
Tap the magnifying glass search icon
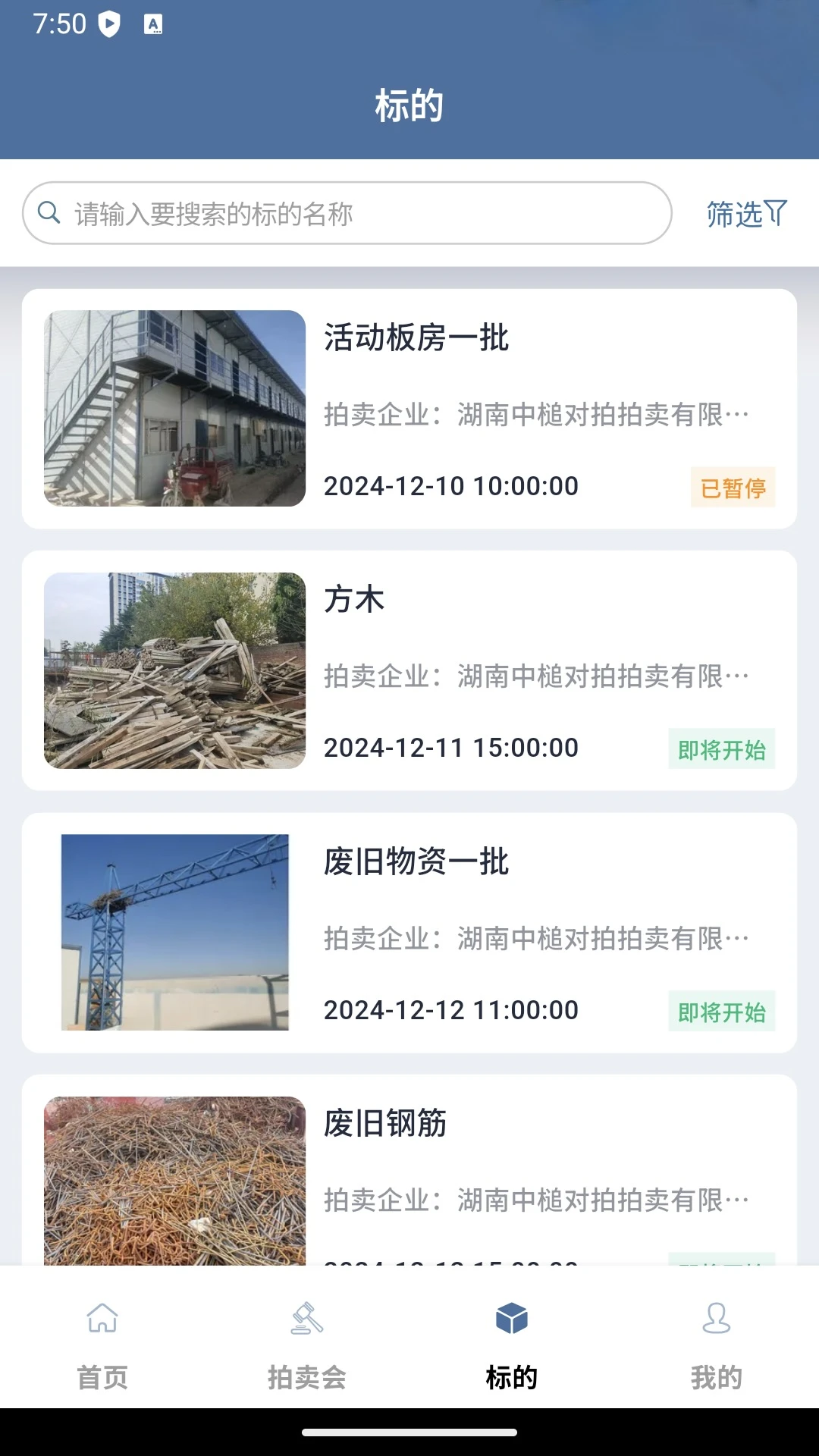(x=50, y=213)
